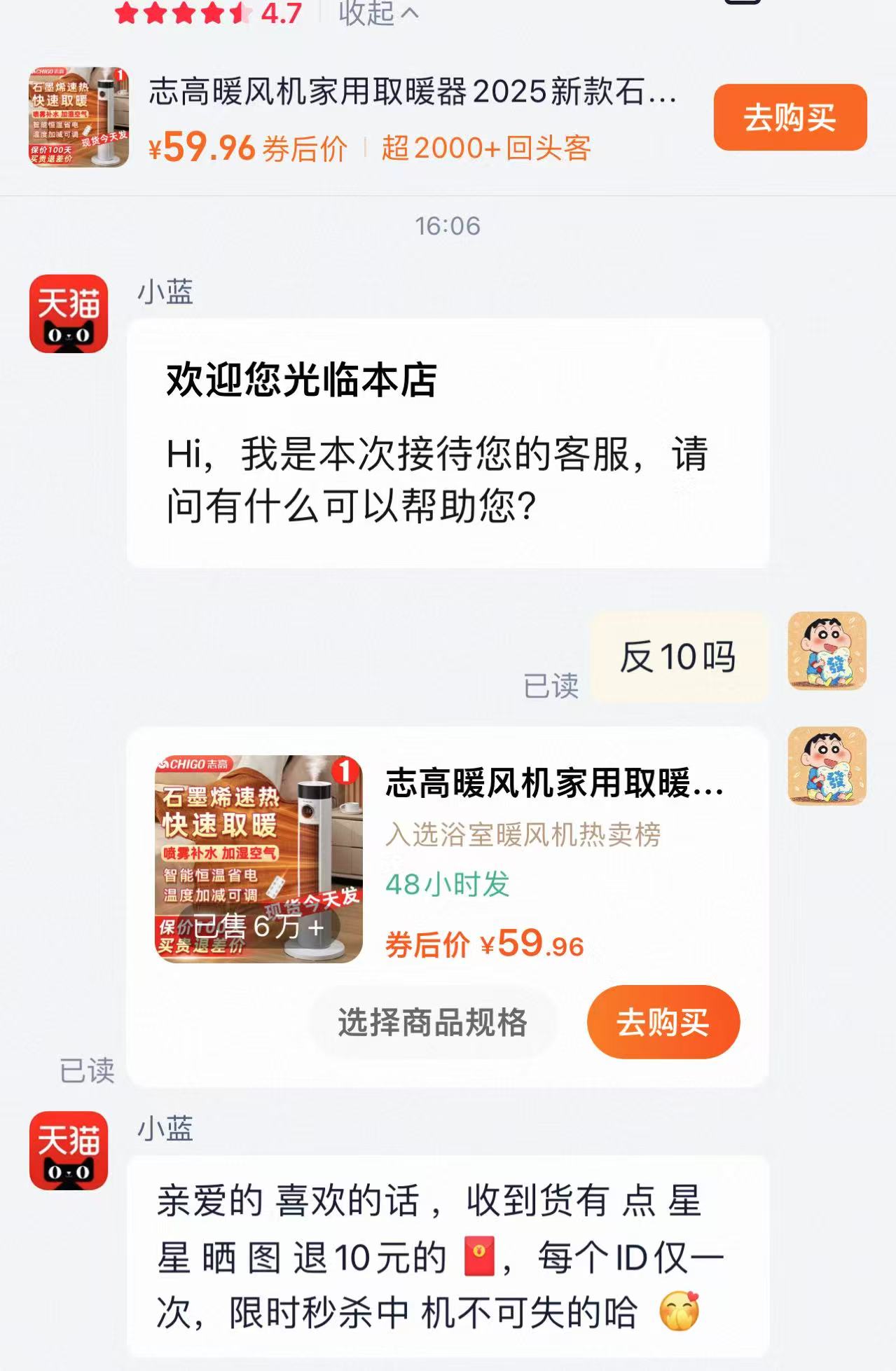Click the CHIGO product image in the chat card
The image size is (896, 1371).
(x=258, y=869)
